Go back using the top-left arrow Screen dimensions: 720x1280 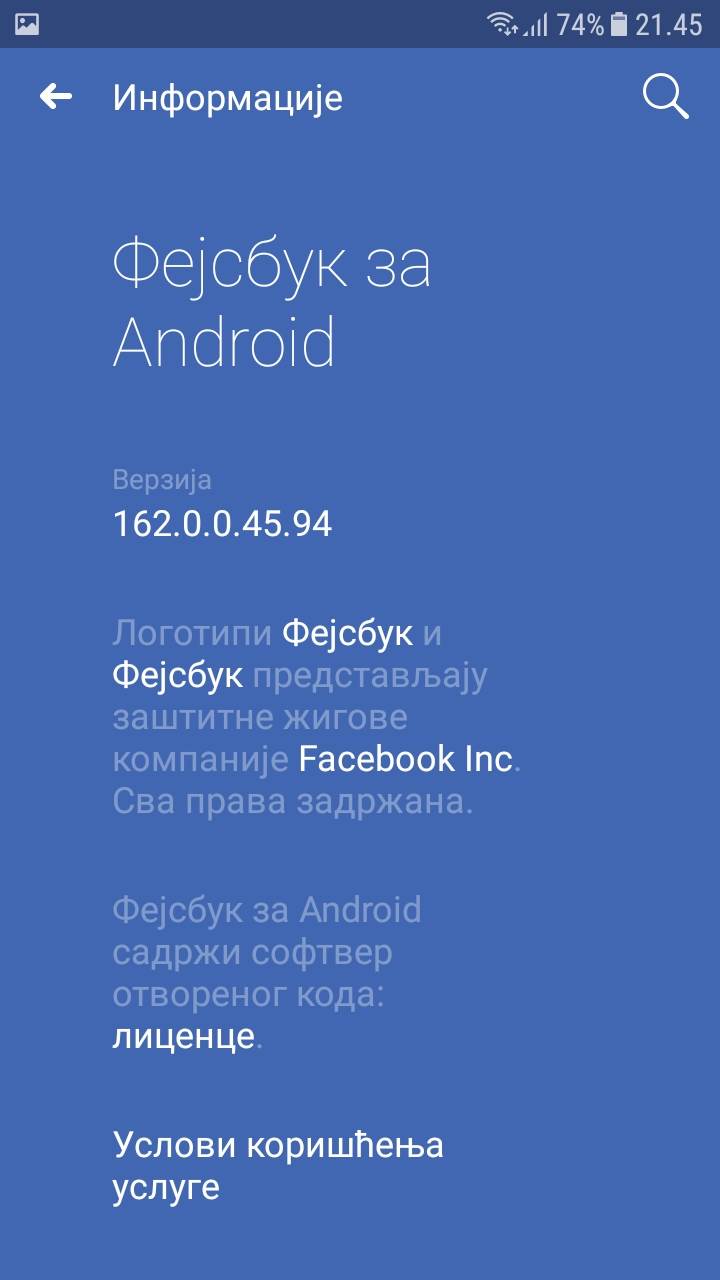[x=56, y=97]
